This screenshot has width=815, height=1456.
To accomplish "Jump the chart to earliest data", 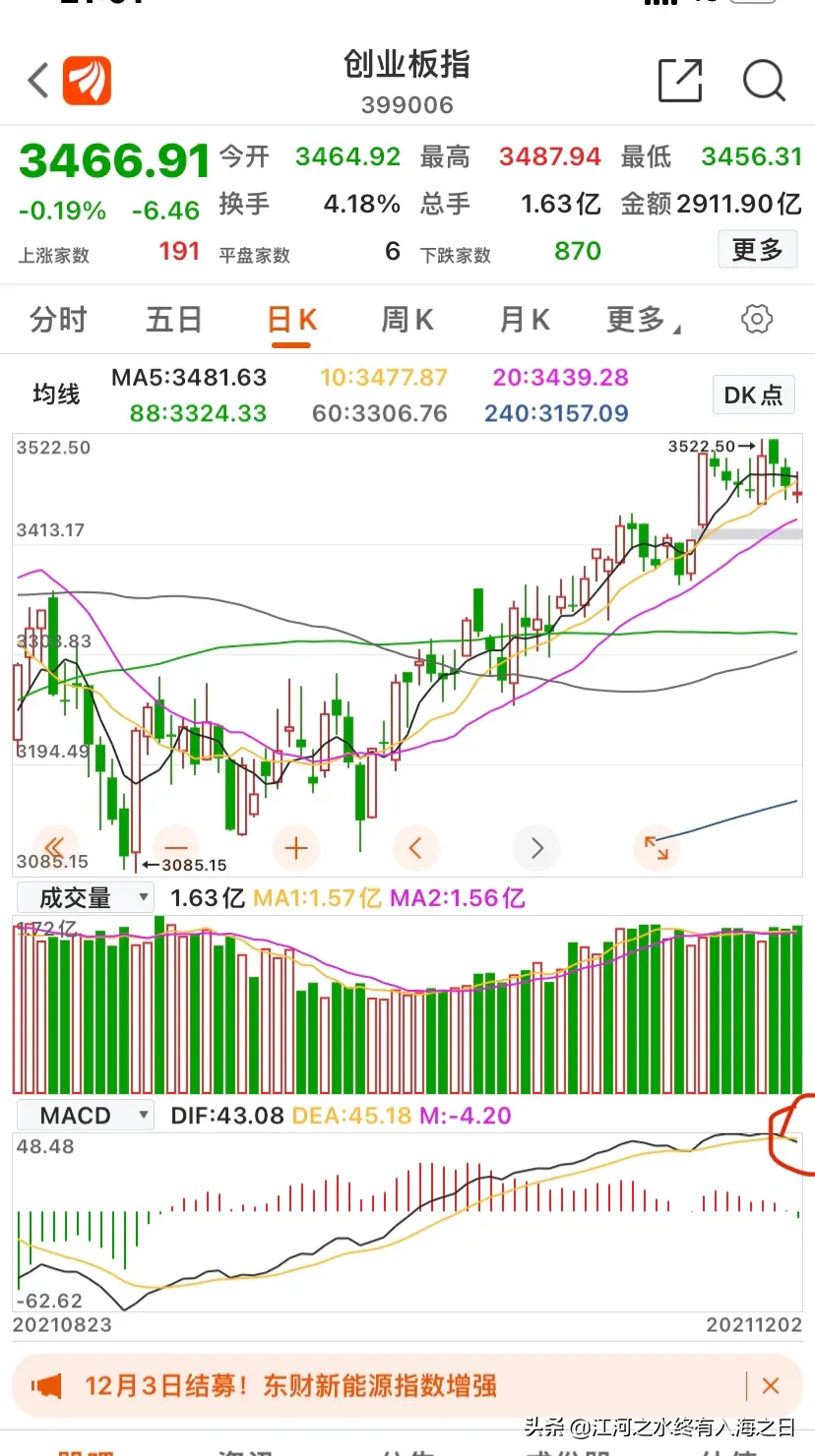I will (55, 847).
